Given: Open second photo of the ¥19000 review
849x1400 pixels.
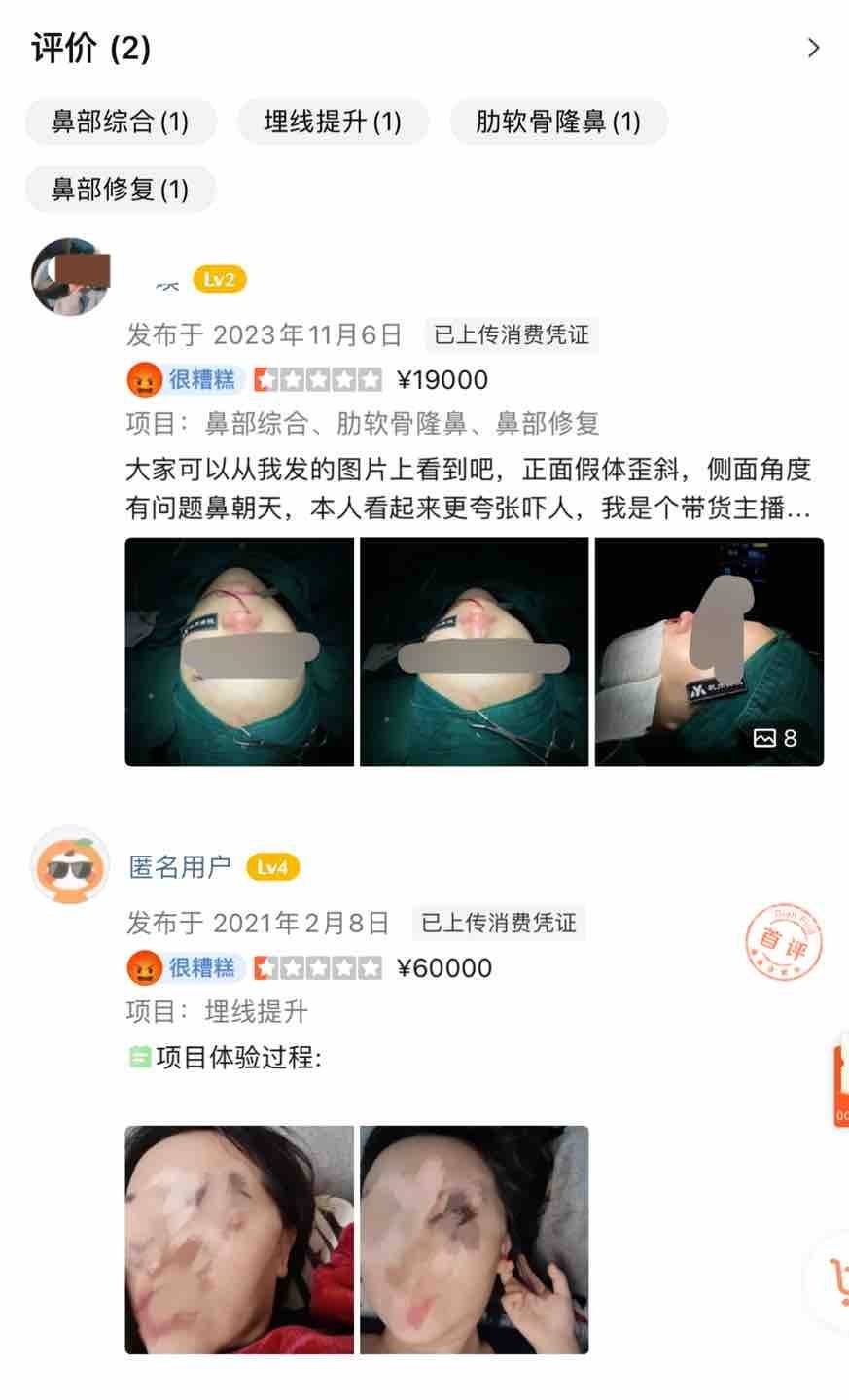Looking at the screenshot, I should [474, 651].
